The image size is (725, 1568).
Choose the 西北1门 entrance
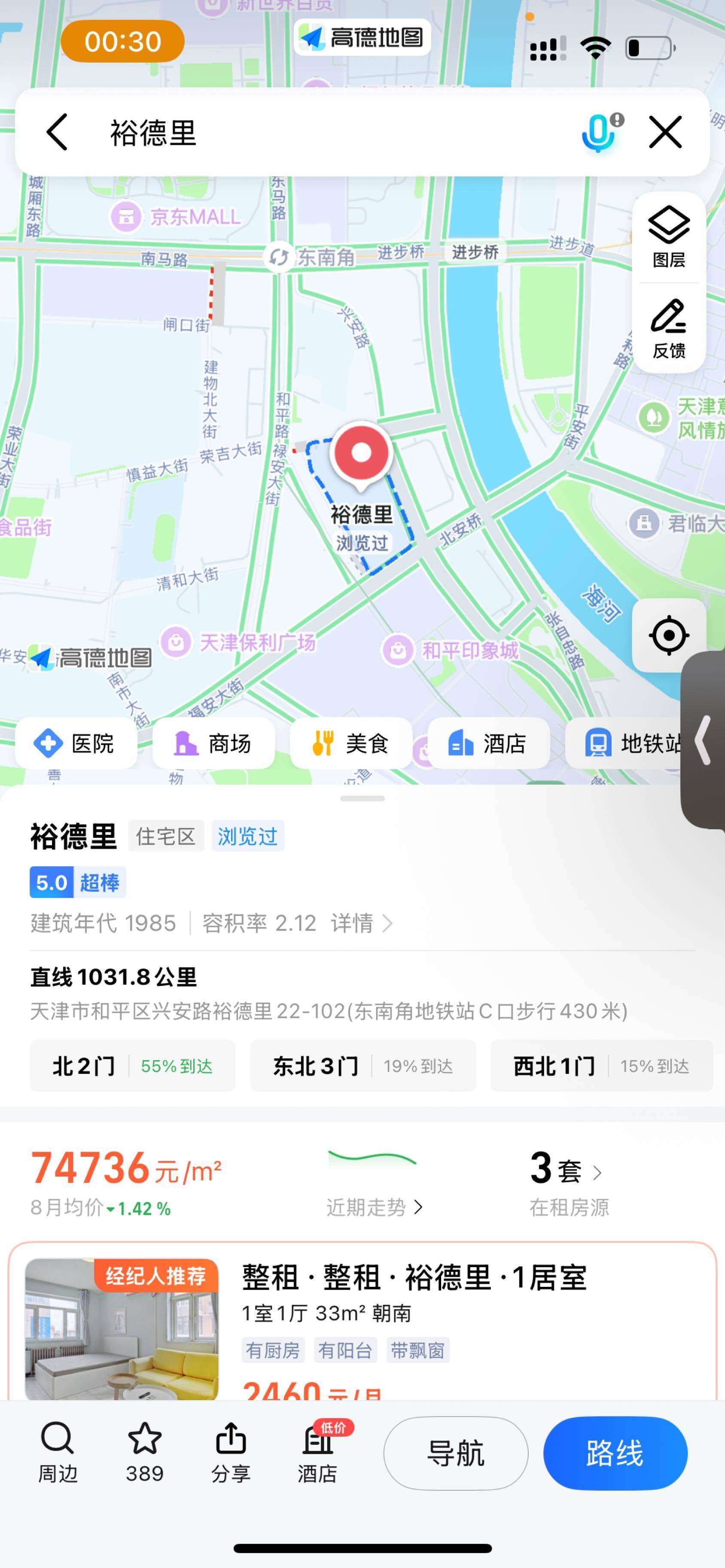(601, 1066)
